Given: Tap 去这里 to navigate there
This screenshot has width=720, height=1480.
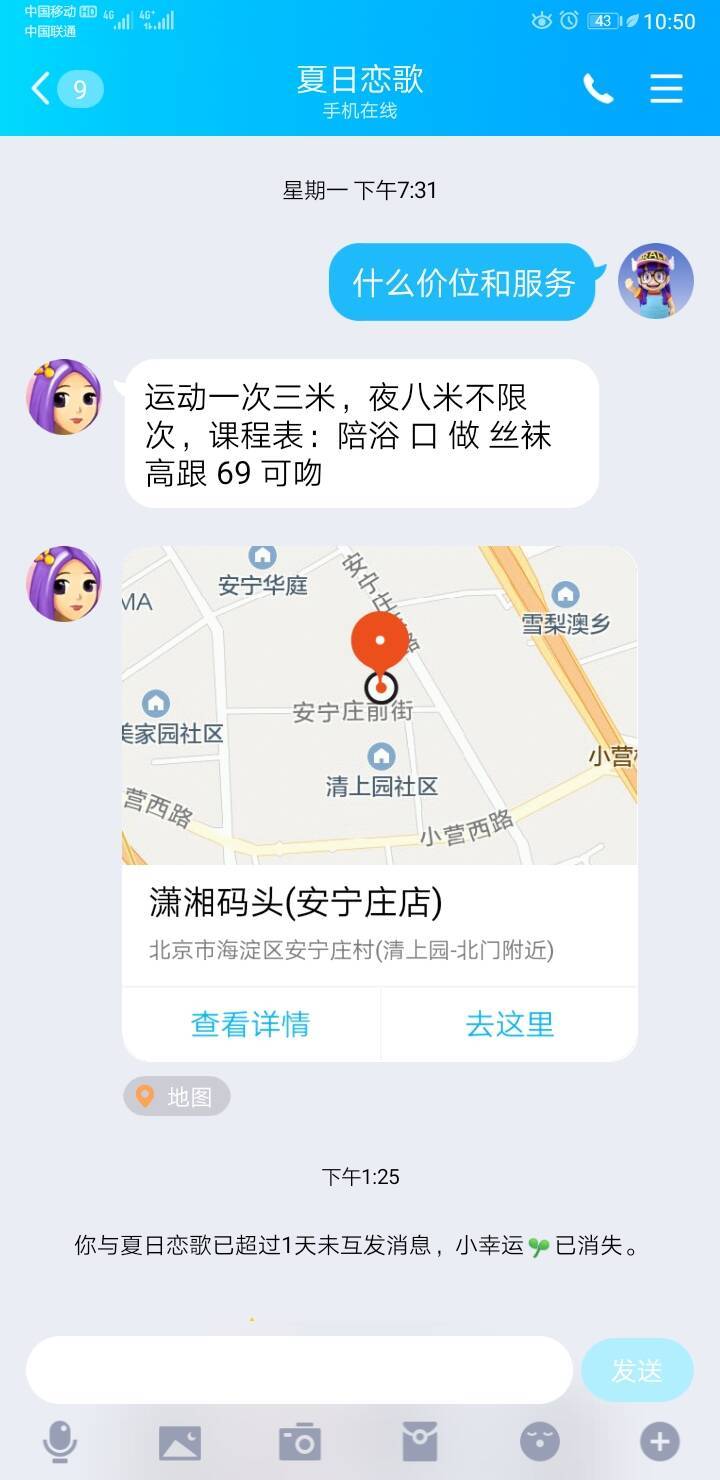Looking at the screenshot, I should point(508,1023).
